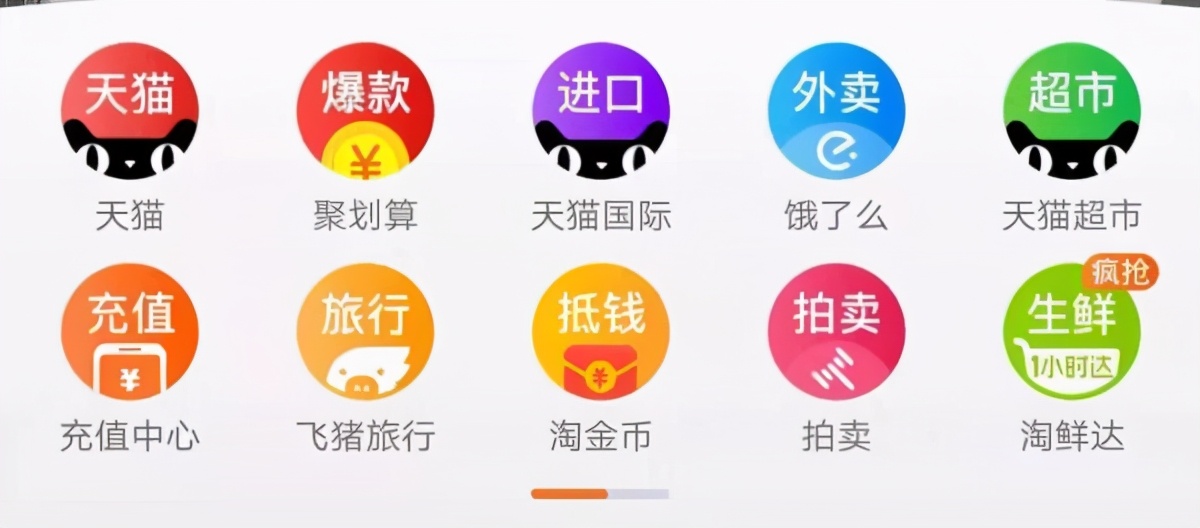
Task: Select 飞猪旅行 travel service
Action: (x=365, y=332)
